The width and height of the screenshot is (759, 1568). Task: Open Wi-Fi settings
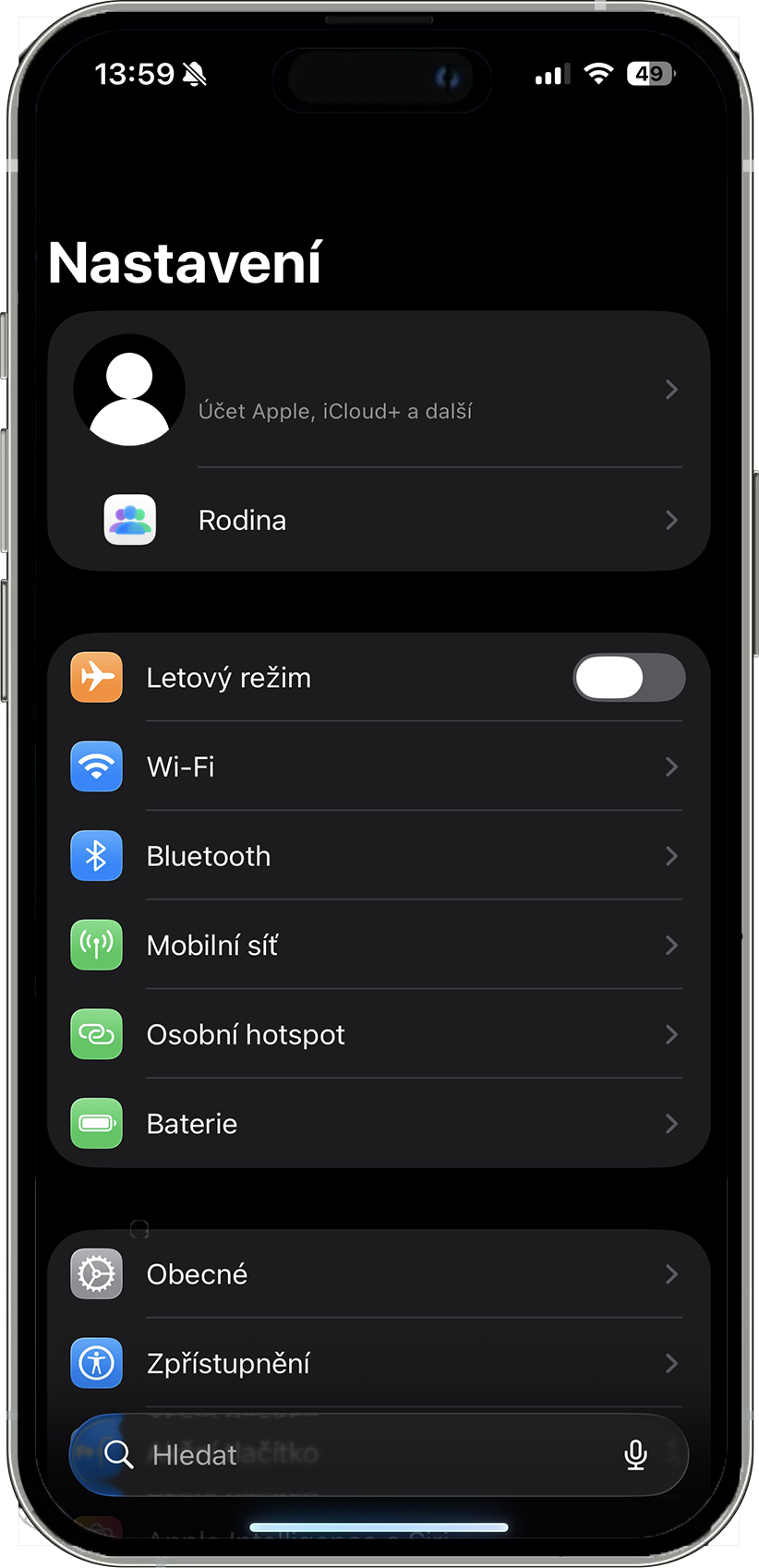coord(379,766)
